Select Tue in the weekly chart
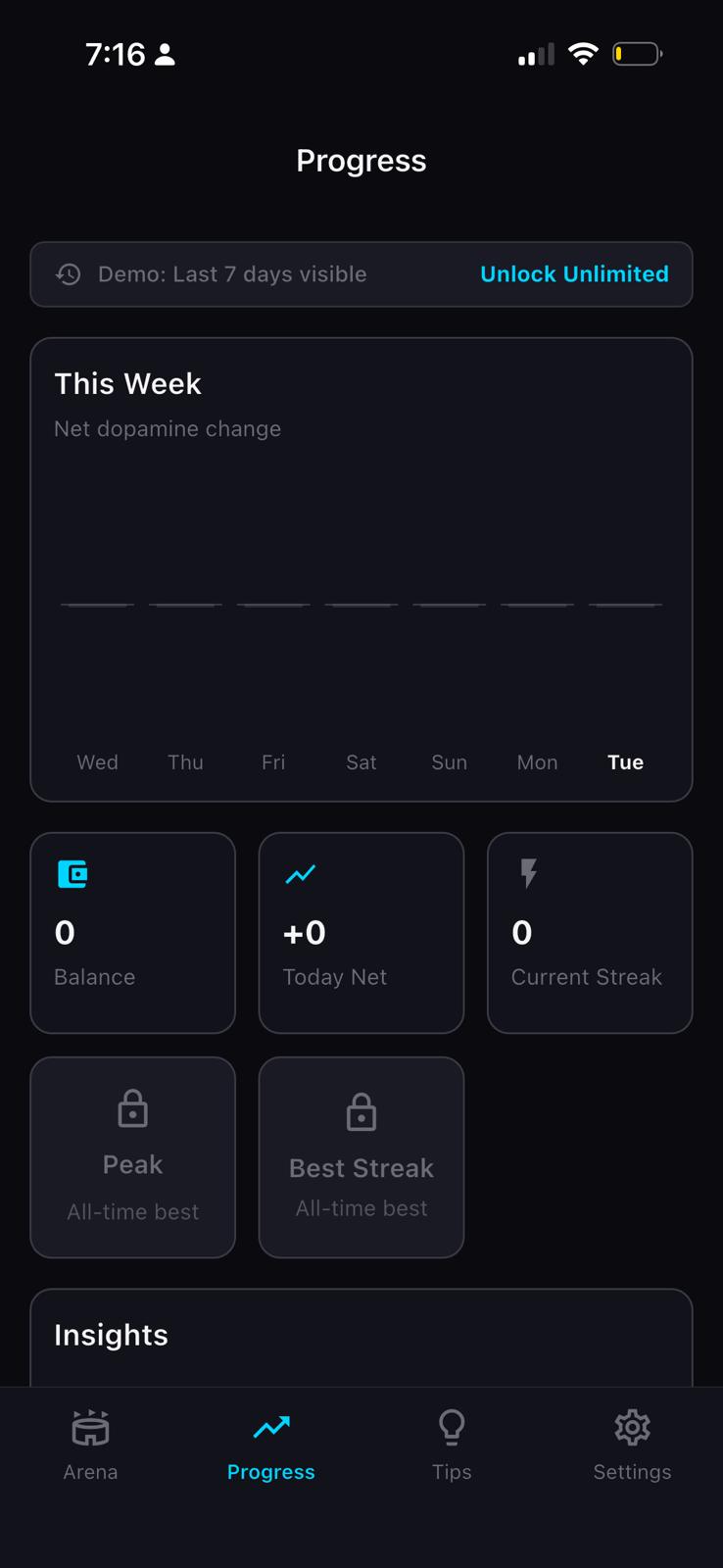Viewport: 723px width, 1568px height. 625,761
